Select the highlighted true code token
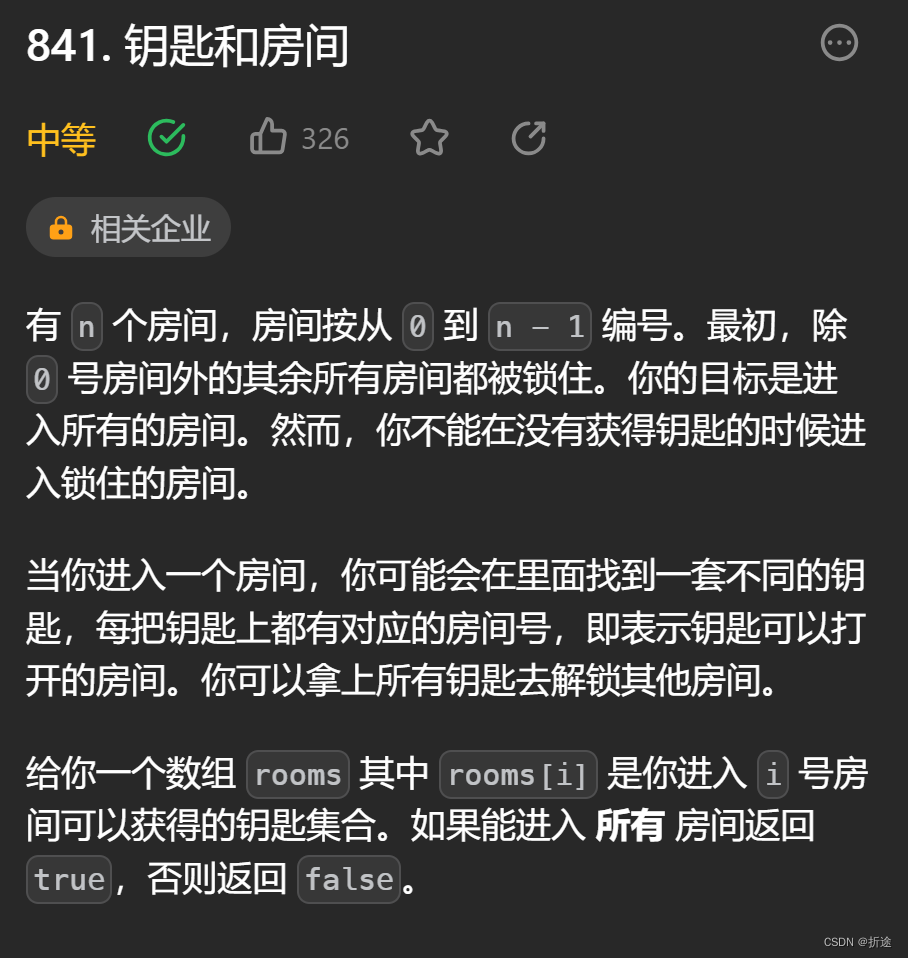Viewport: 908px width, 958px height. (x=68, y=880)
